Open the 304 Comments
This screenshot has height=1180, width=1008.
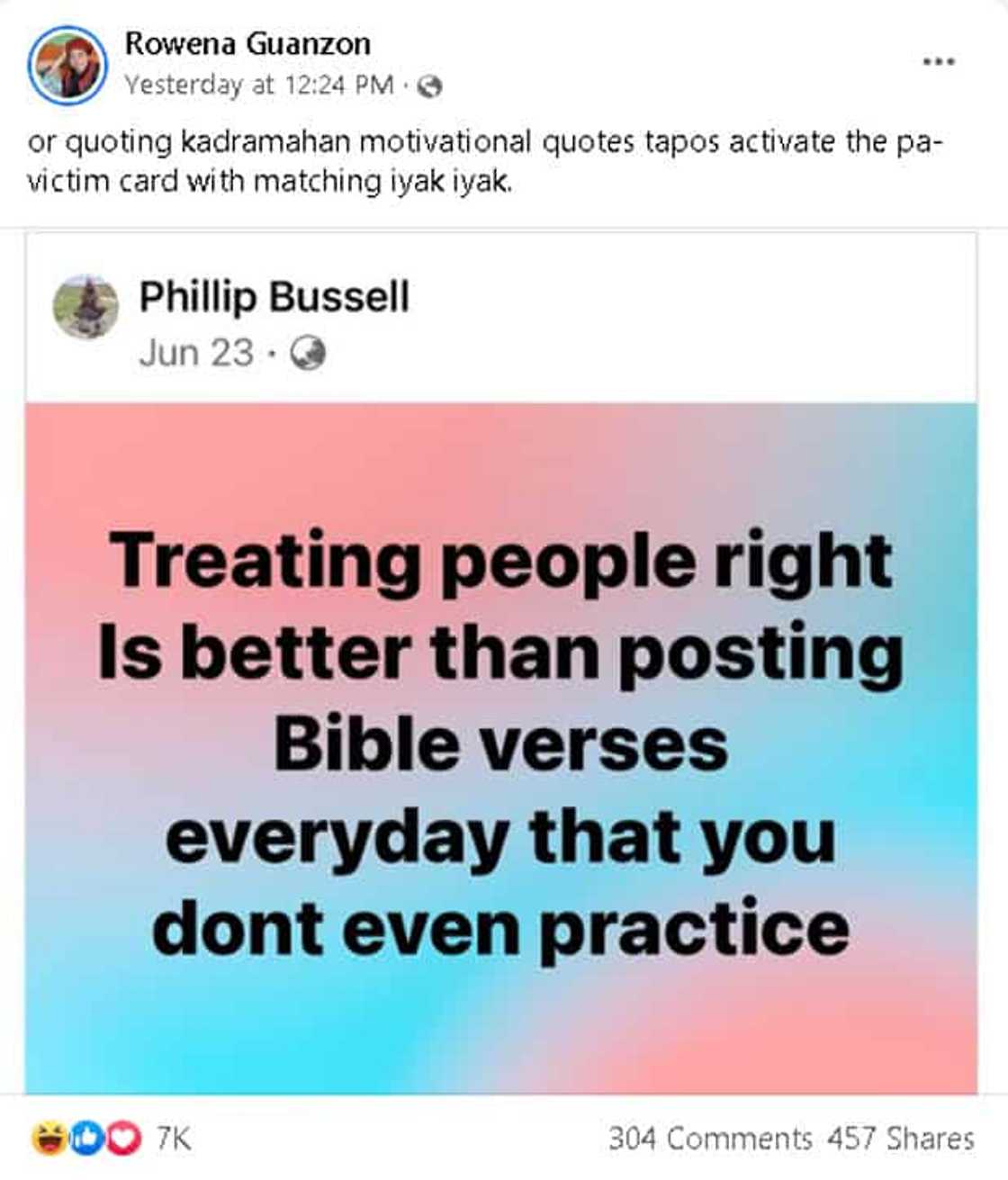(x=709, y=1139)
